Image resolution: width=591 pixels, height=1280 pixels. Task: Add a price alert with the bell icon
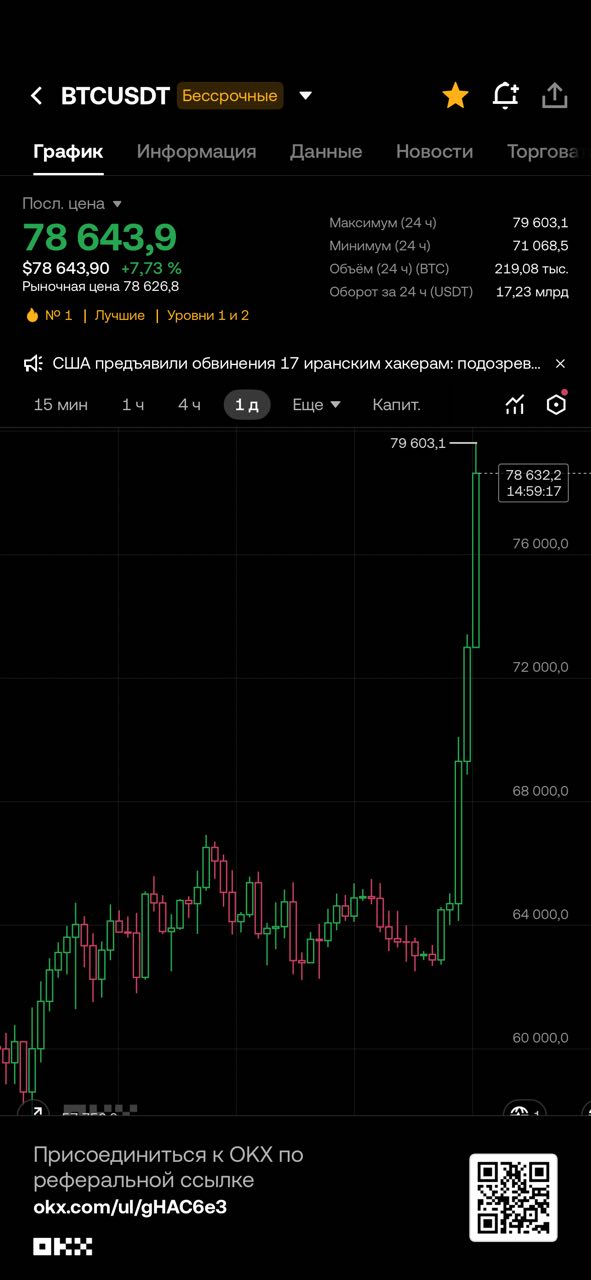pyautogui.click(x=506, y=96)
